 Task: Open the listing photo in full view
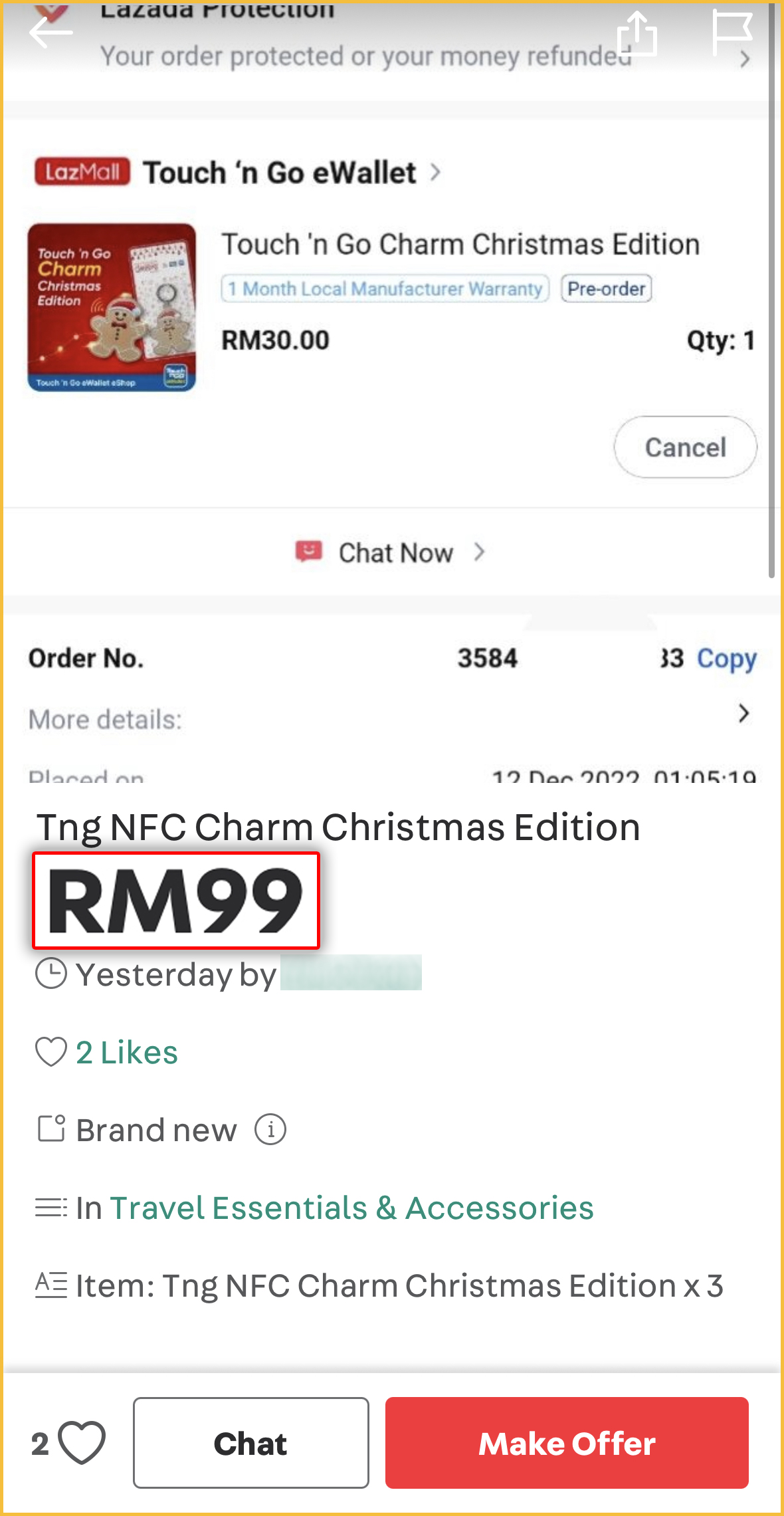[x=392, y=399]
